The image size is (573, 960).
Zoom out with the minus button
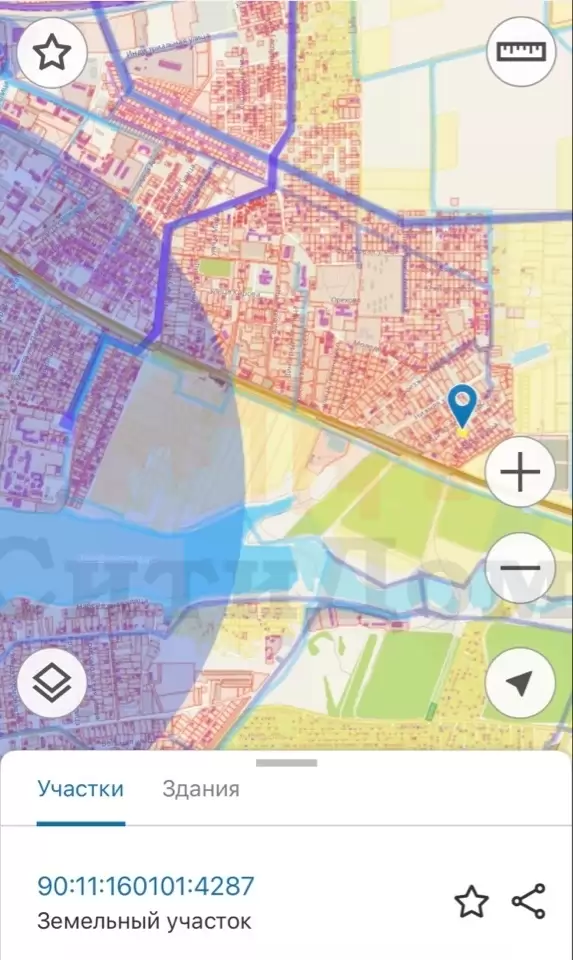[x=520, y=568]
